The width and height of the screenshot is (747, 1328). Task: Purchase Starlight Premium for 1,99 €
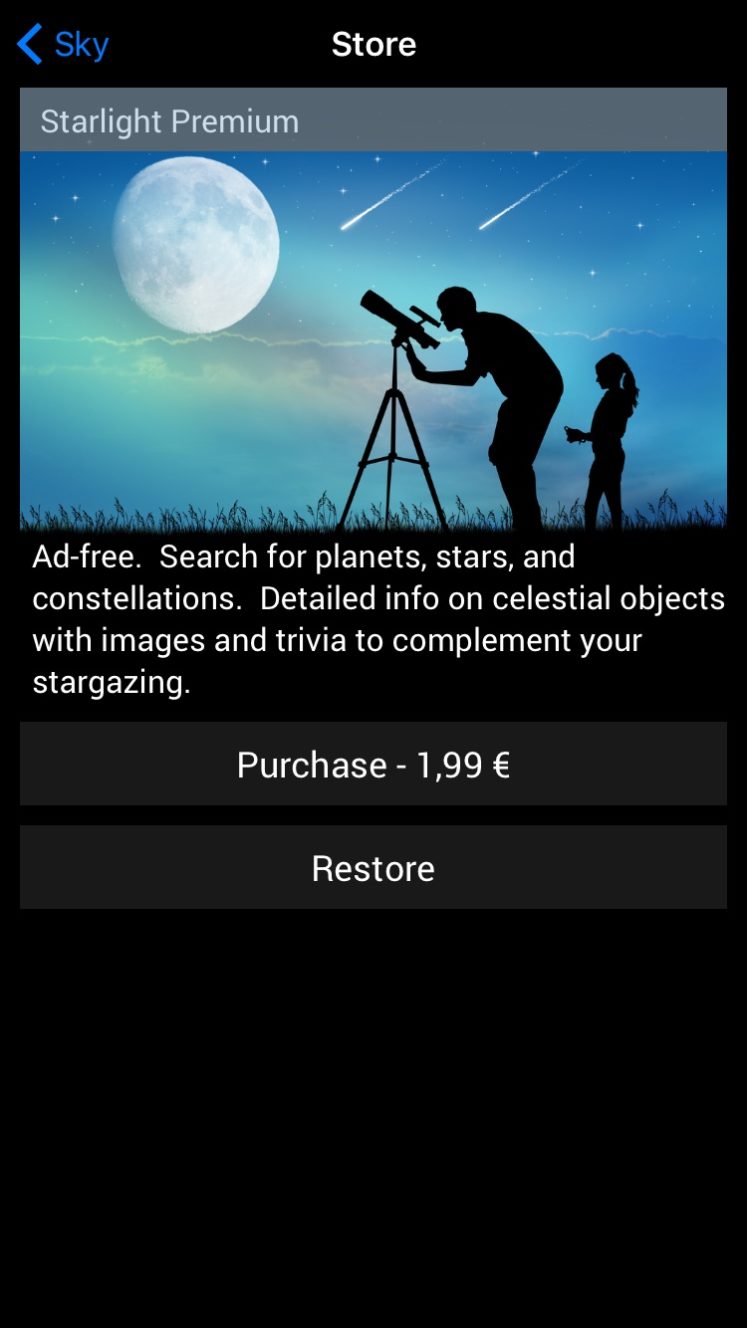click(373, 764)
